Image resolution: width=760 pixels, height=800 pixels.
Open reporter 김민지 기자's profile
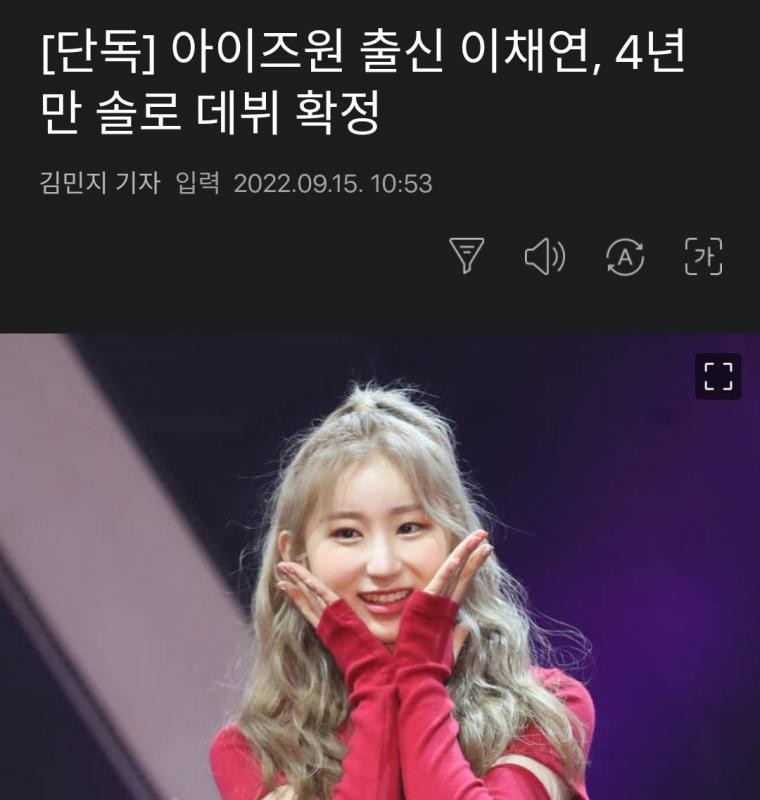(x=100, y=184)
